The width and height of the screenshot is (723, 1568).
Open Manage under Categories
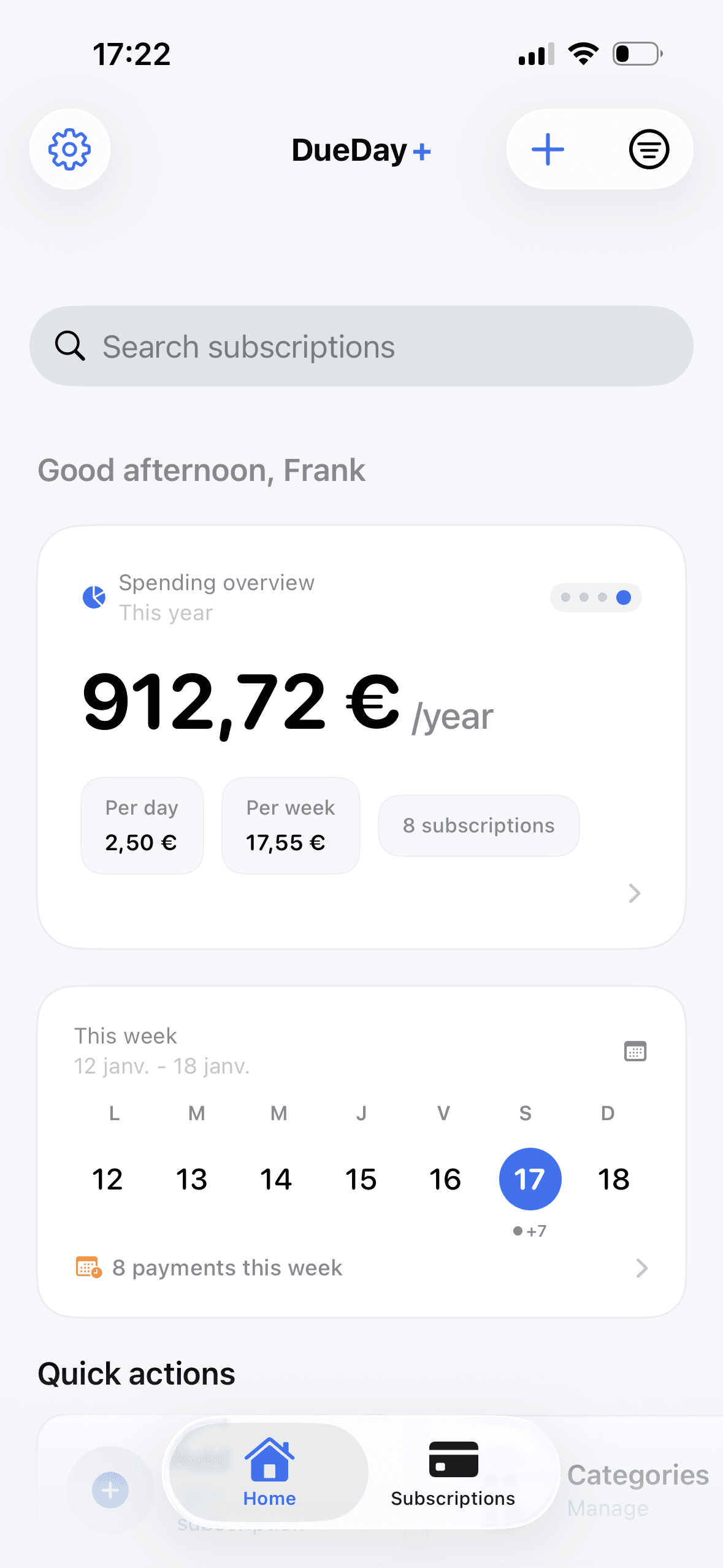(607, 1508)
